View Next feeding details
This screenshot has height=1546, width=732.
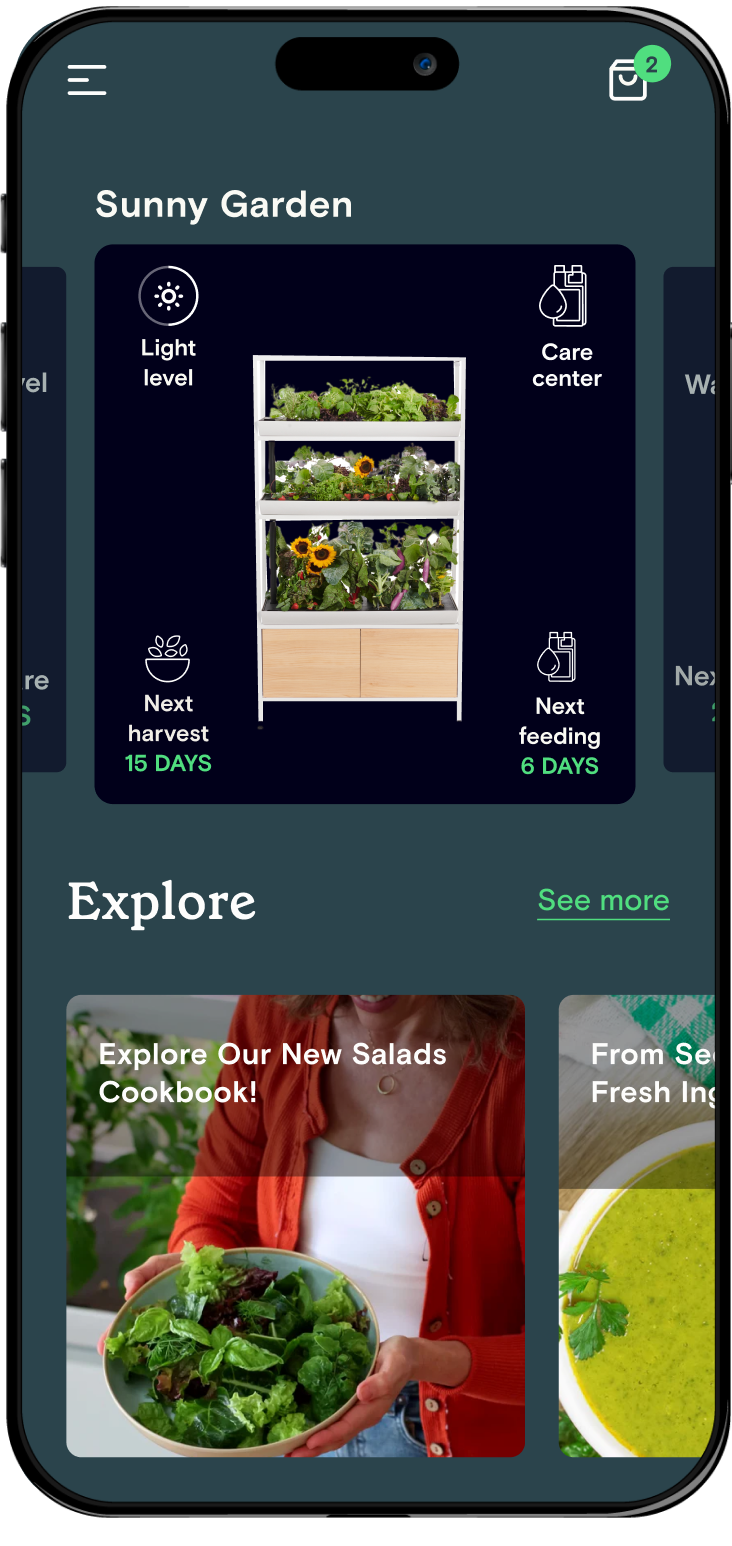(x=560, y=704)
